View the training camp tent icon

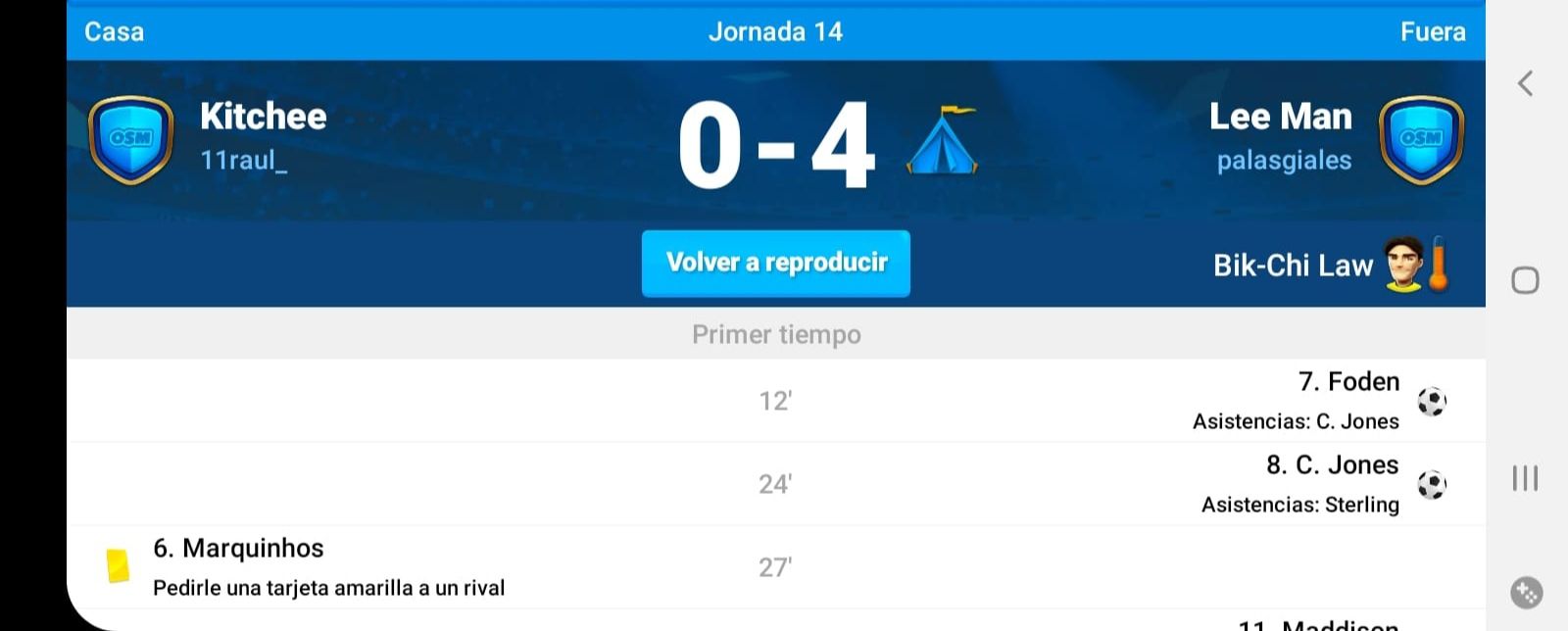pyautogui.click(x=942, y=141)
